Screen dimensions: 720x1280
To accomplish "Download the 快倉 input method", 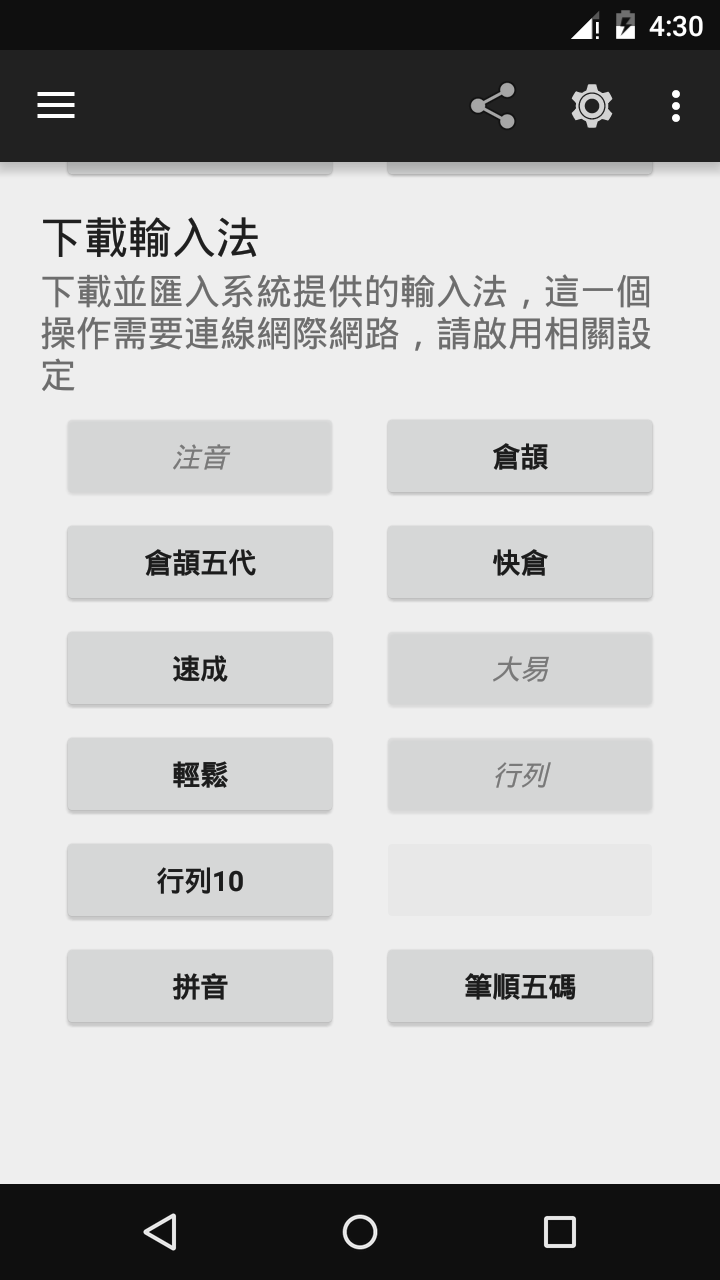I will (x=520, y=563).
